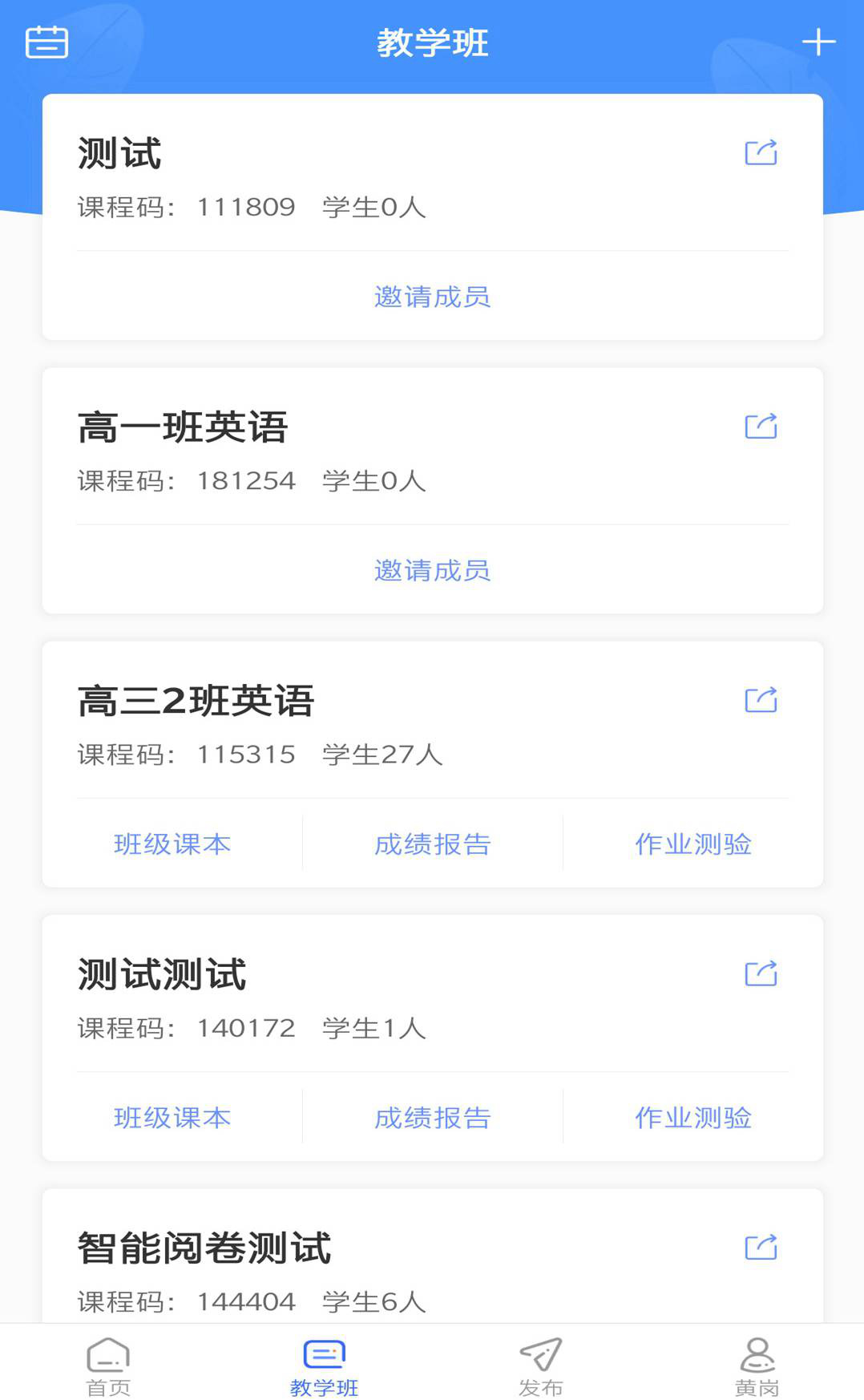Tap the share icon on 高三2班英语 card
This screenshot has width=864, height=1400.
760,699
